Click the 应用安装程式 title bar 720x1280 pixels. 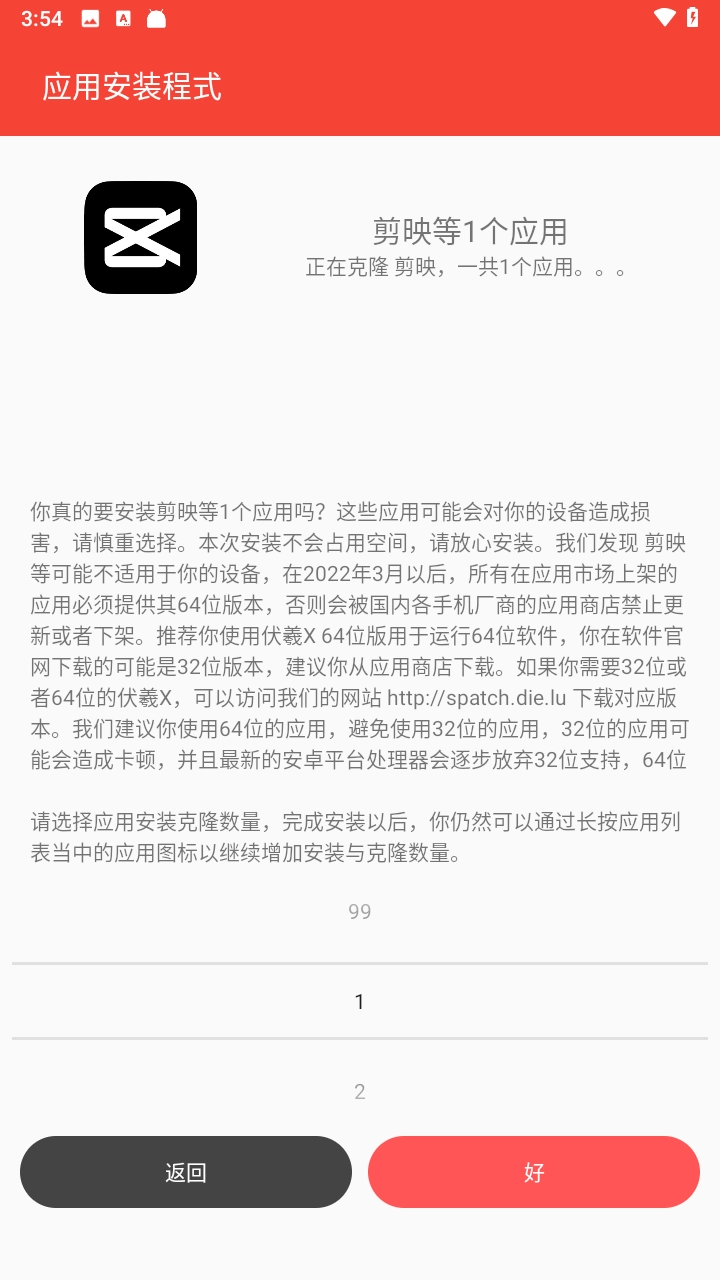click(130, 89)
